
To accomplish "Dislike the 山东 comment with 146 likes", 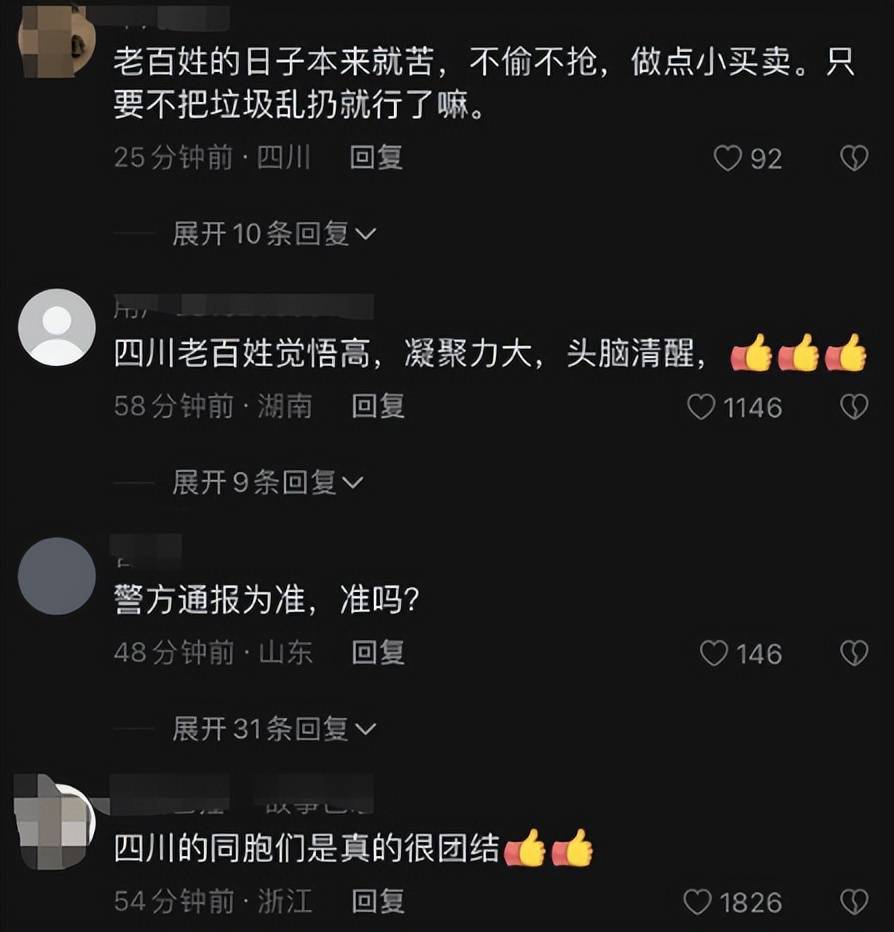I will 853,654.
